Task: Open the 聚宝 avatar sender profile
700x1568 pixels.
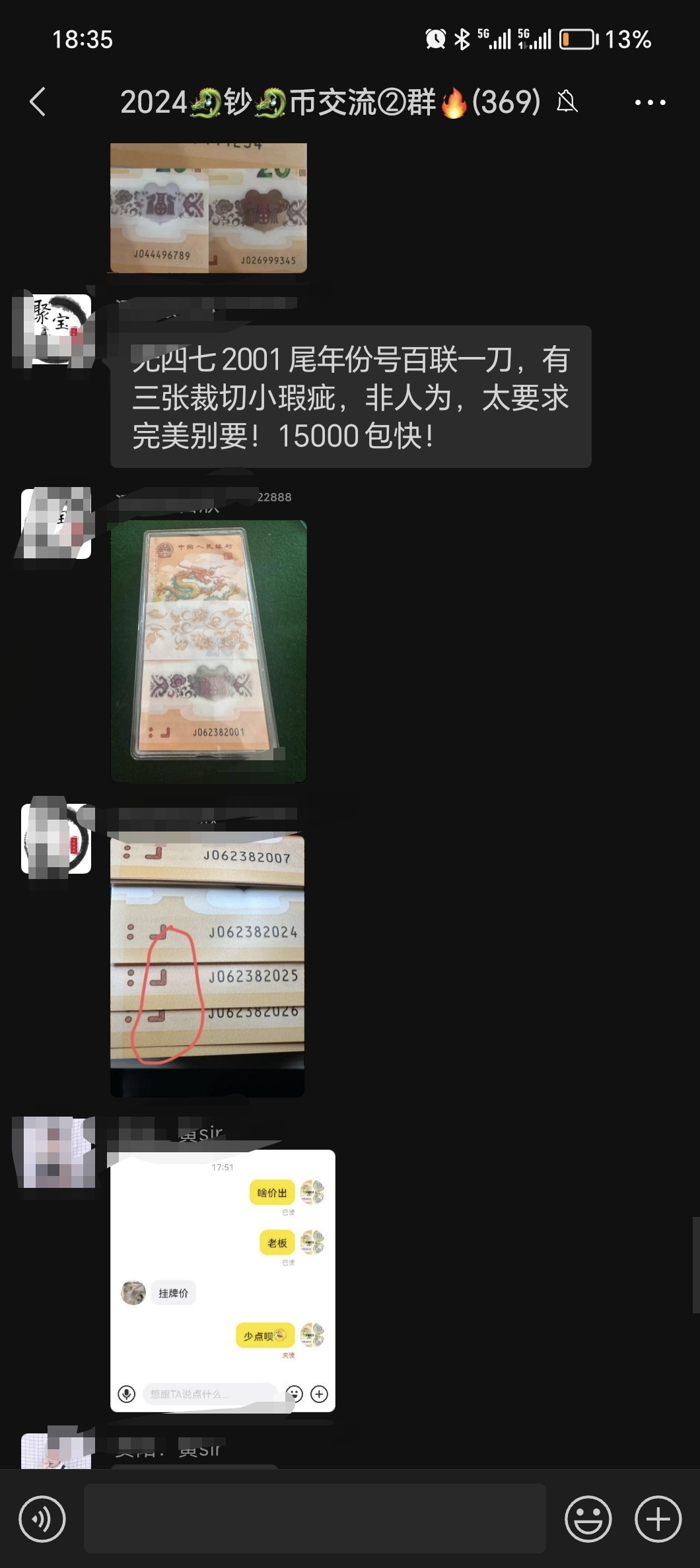Action: [x=56, y=329]
